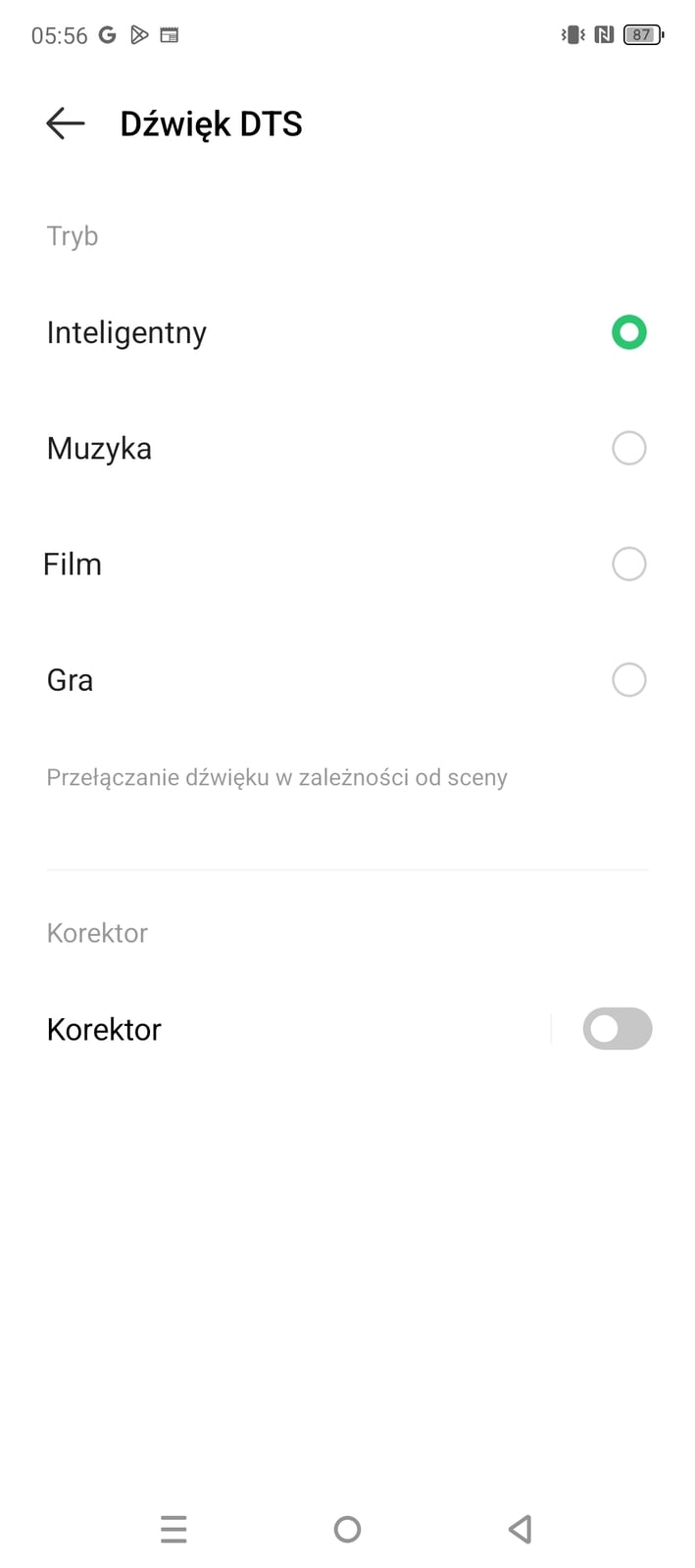Go to the home screen
The width and height of the screenshot is (695, 1568).
coord(347,1529)
